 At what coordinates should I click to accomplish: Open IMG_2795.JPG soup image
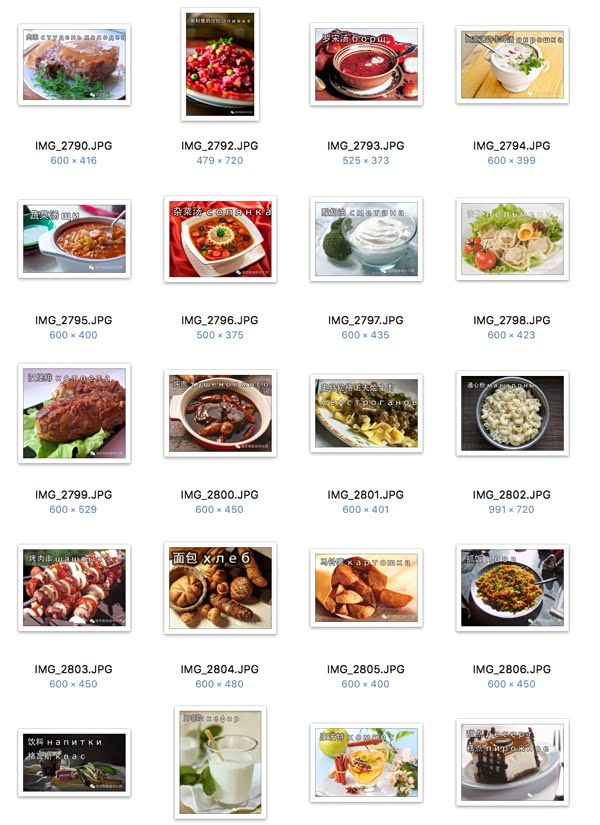click(74, 238)
